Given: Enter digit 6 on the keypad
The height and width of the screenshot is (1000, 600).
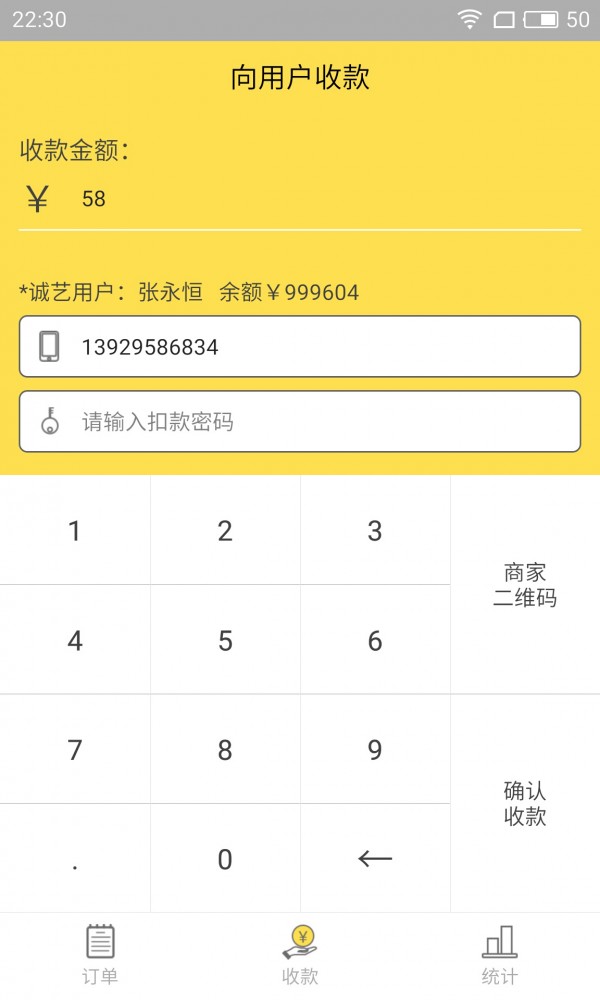Looking at the screenshot, I should point(375,640).
